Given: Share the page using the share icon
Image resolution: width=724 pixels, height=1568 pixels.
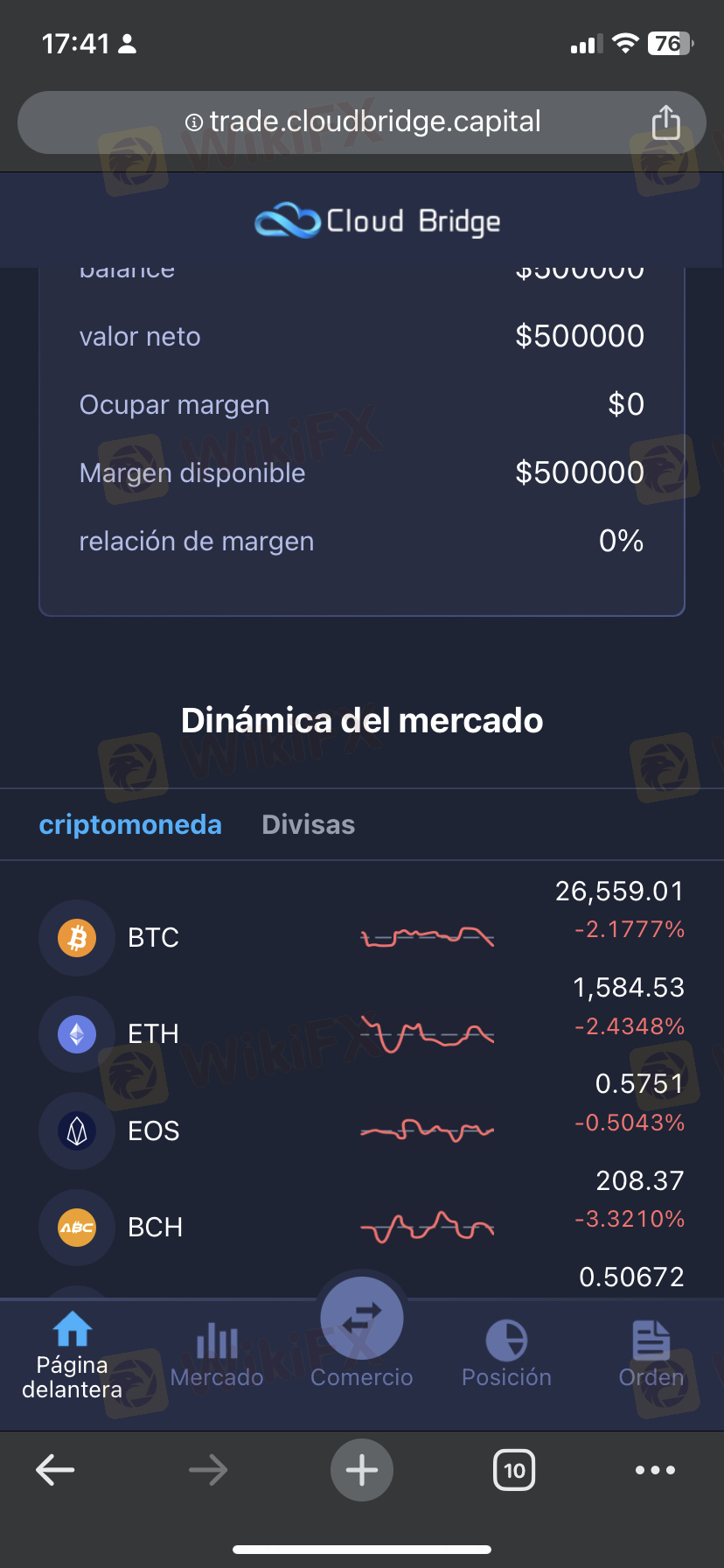Looking at the screenshot, I should (x=666, y=122).
